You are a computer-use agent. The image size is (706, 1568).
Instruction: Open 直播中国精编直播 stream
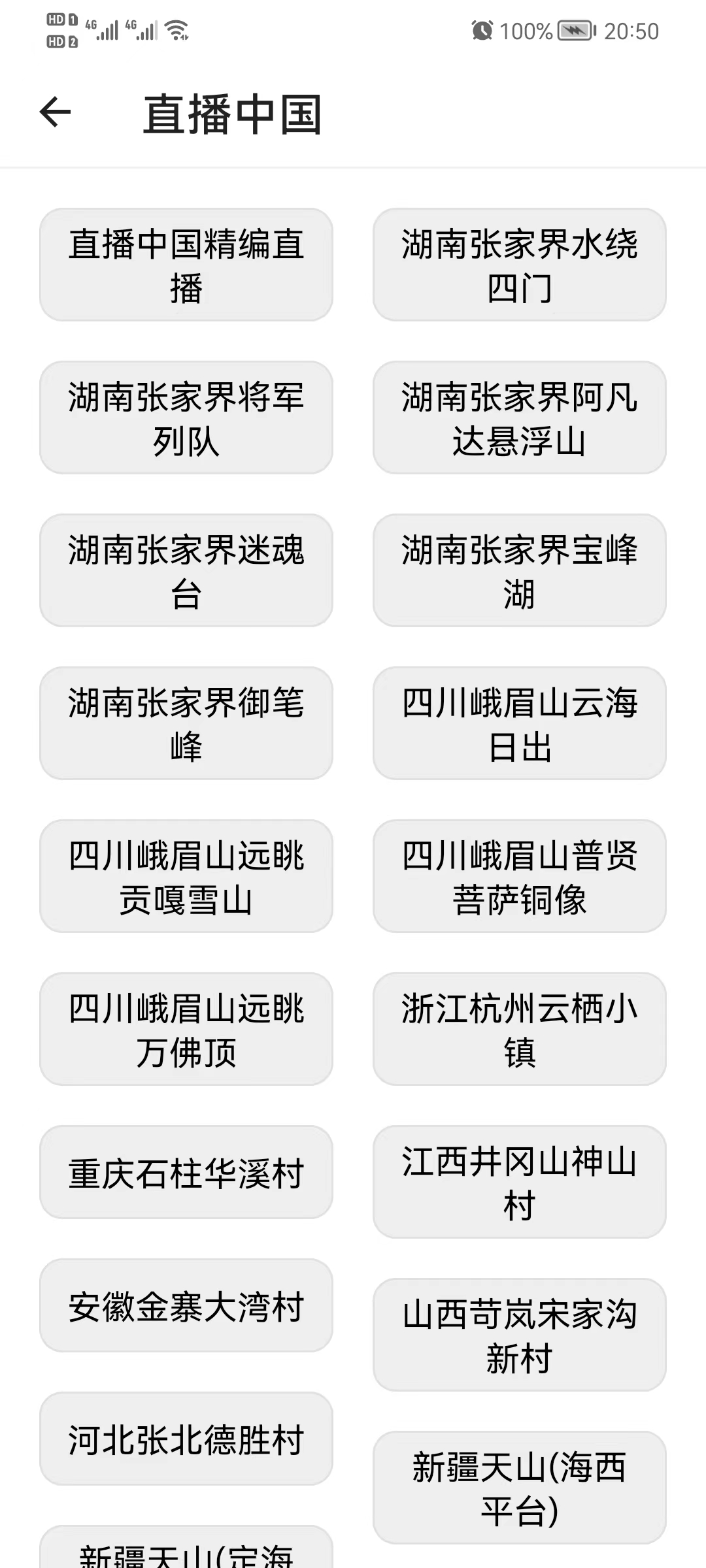(x=186, y=265)
